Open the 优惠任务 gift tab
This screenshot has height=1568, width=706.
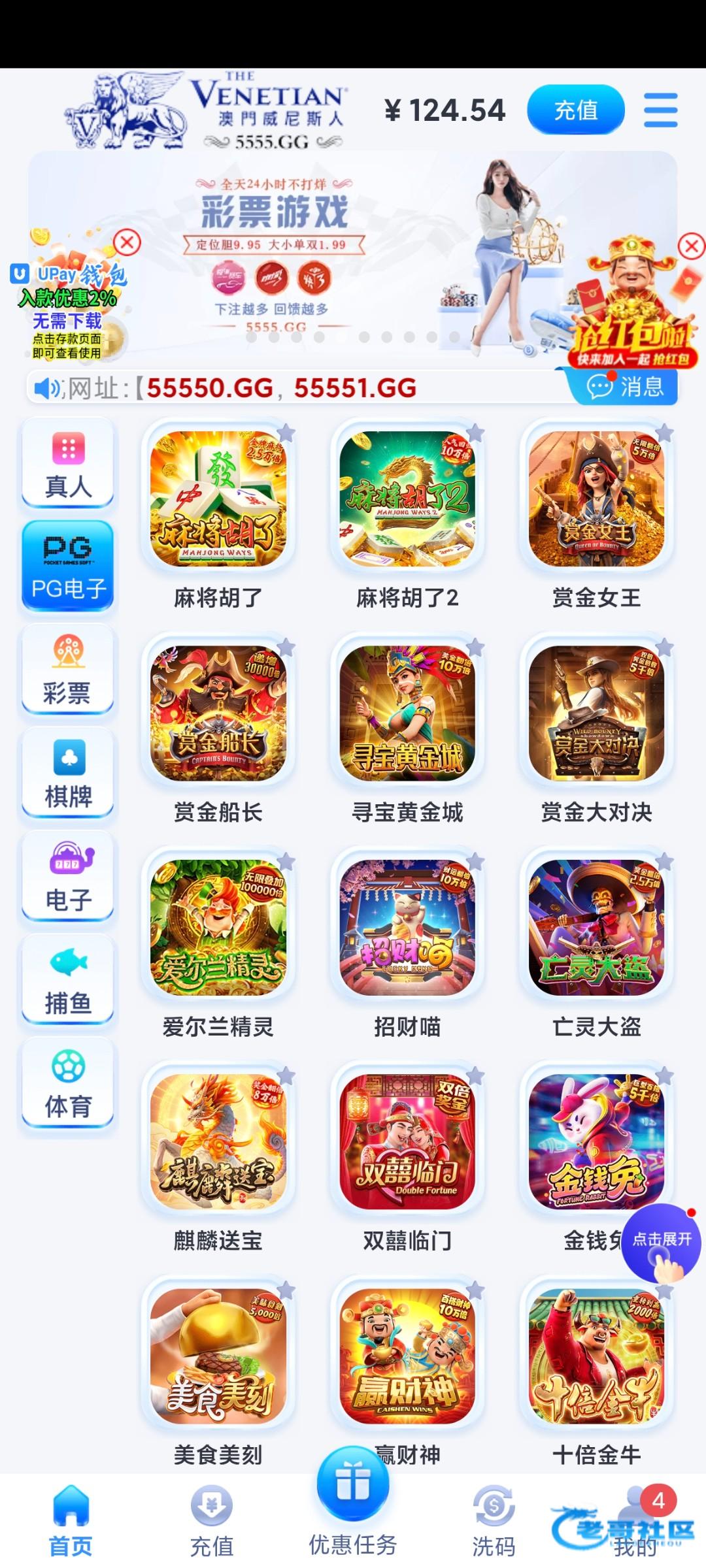pos(353,1503)
